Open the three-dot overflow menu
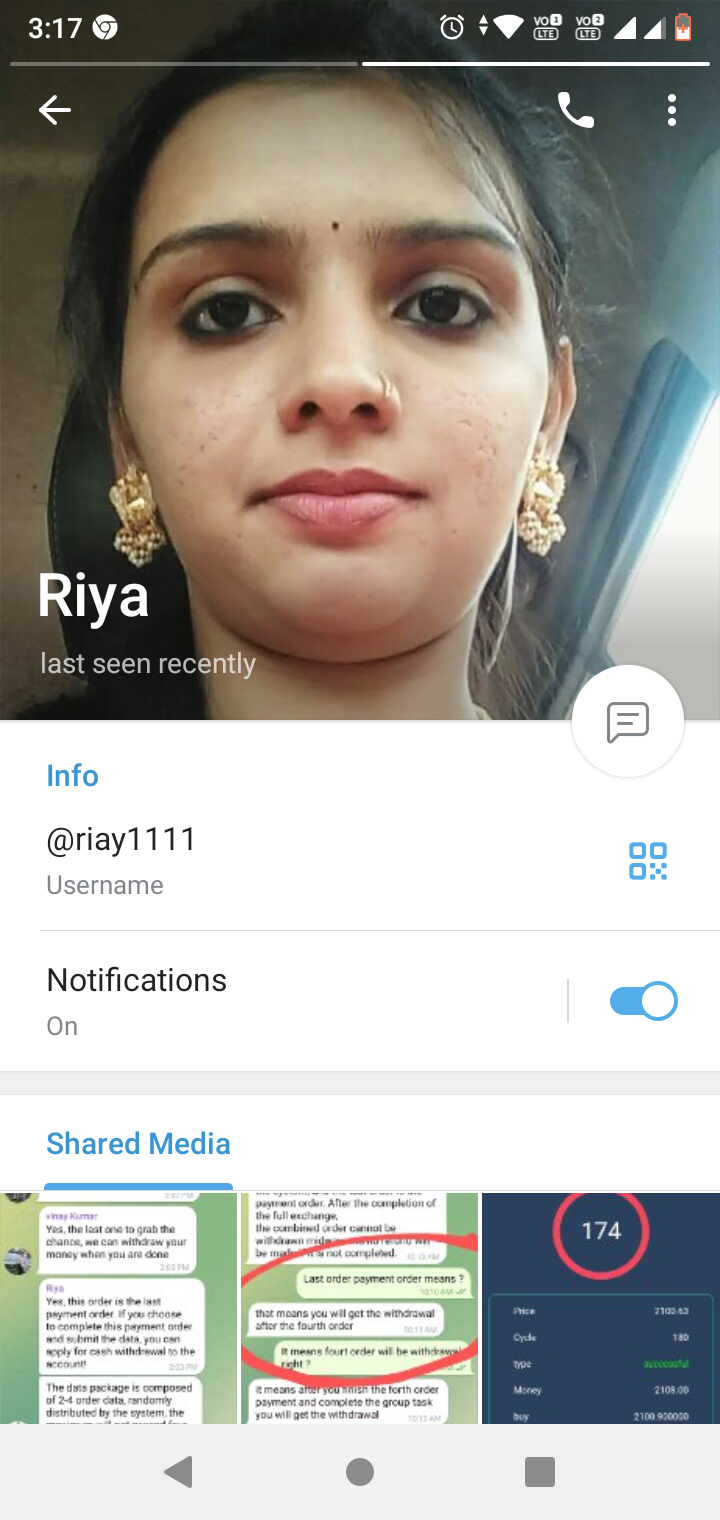 (x=672, y=110)
